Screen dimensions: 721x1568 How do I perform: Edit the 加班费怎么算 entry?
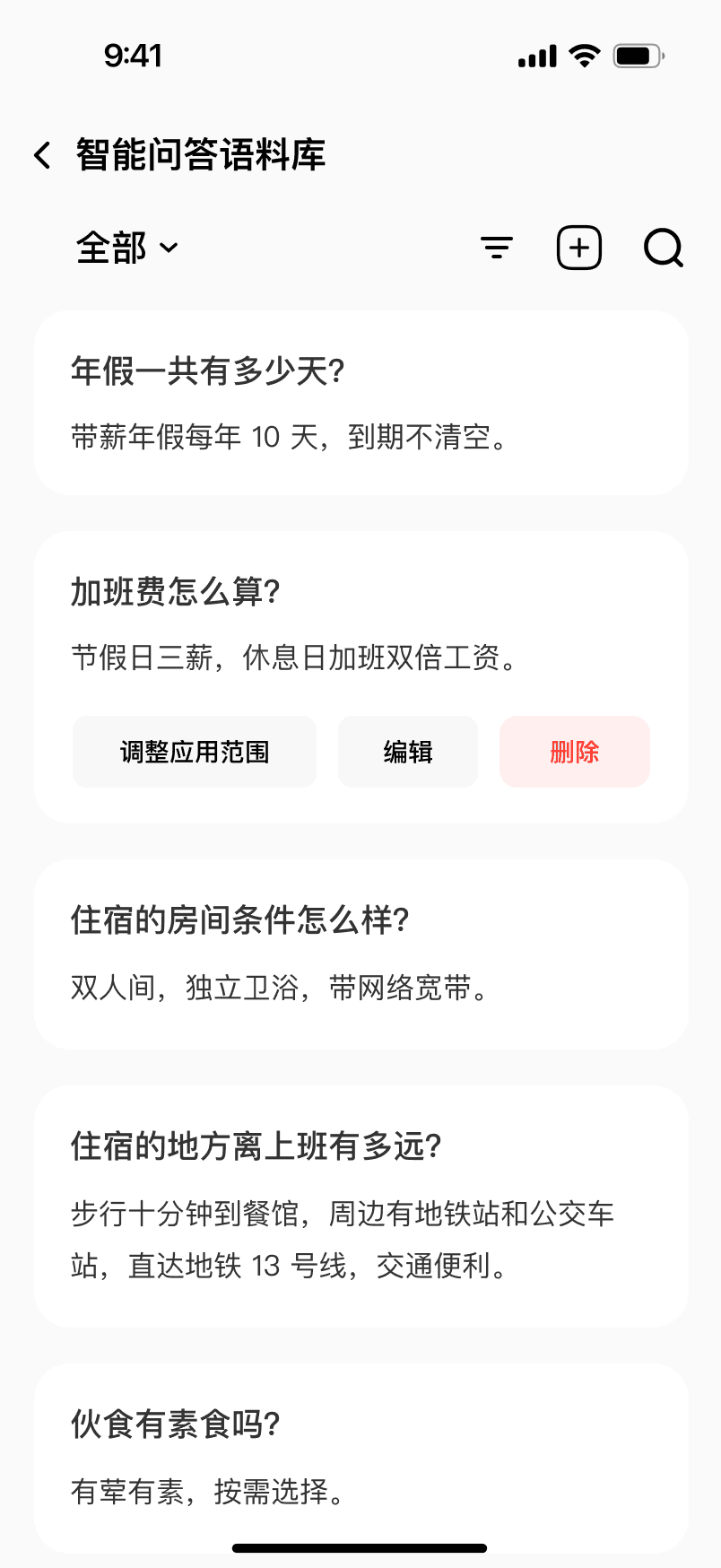[x=408, y=752]
